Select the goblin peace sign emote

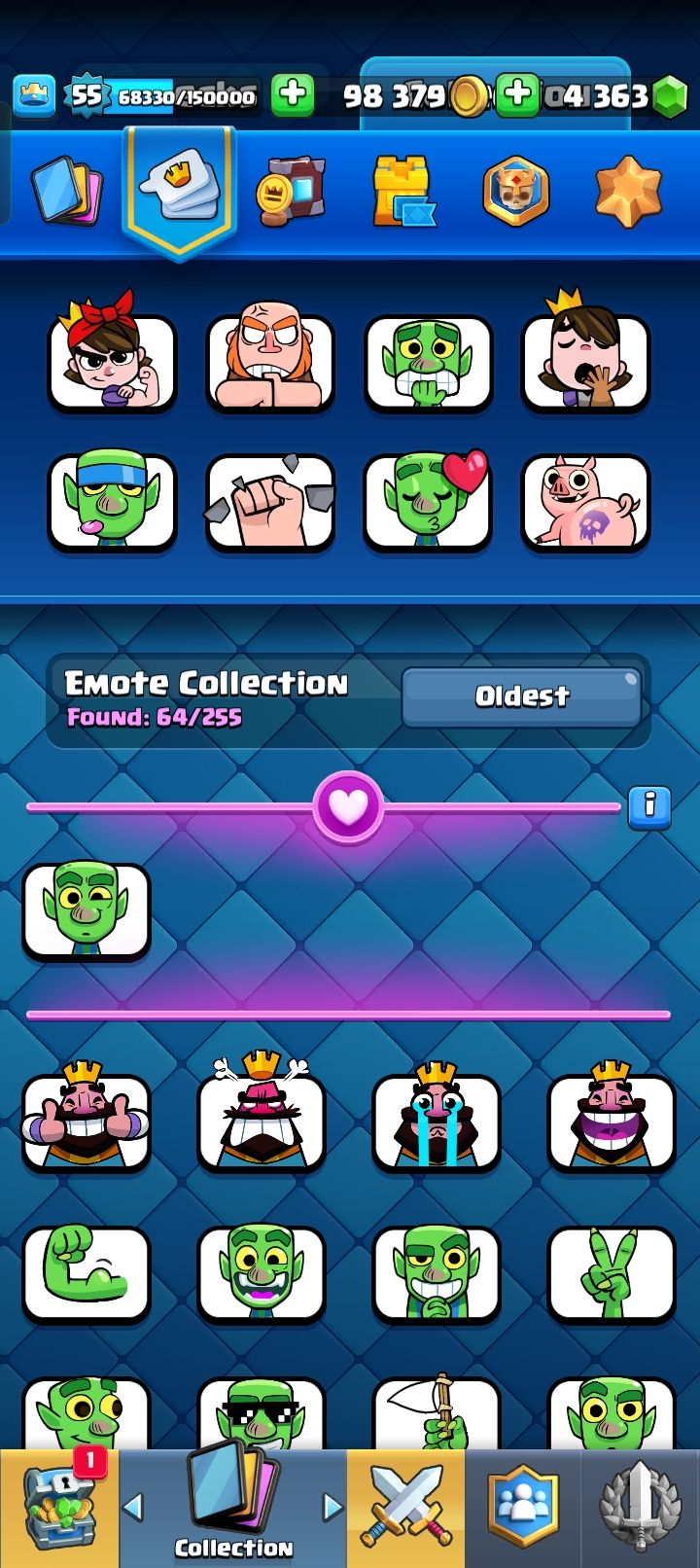611,1272
